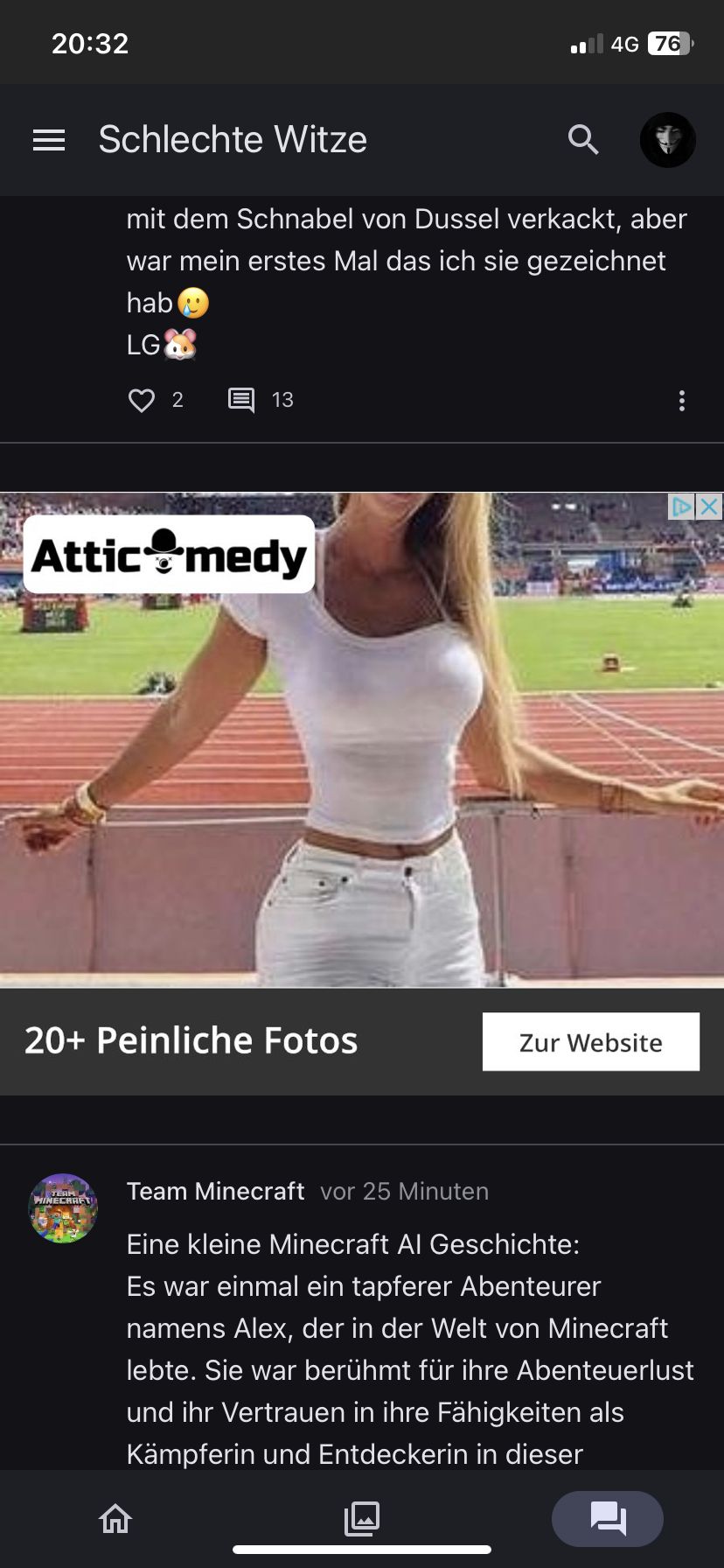Open the profile avatar in the app bar

pyautogui.click(x=667, y=140)
